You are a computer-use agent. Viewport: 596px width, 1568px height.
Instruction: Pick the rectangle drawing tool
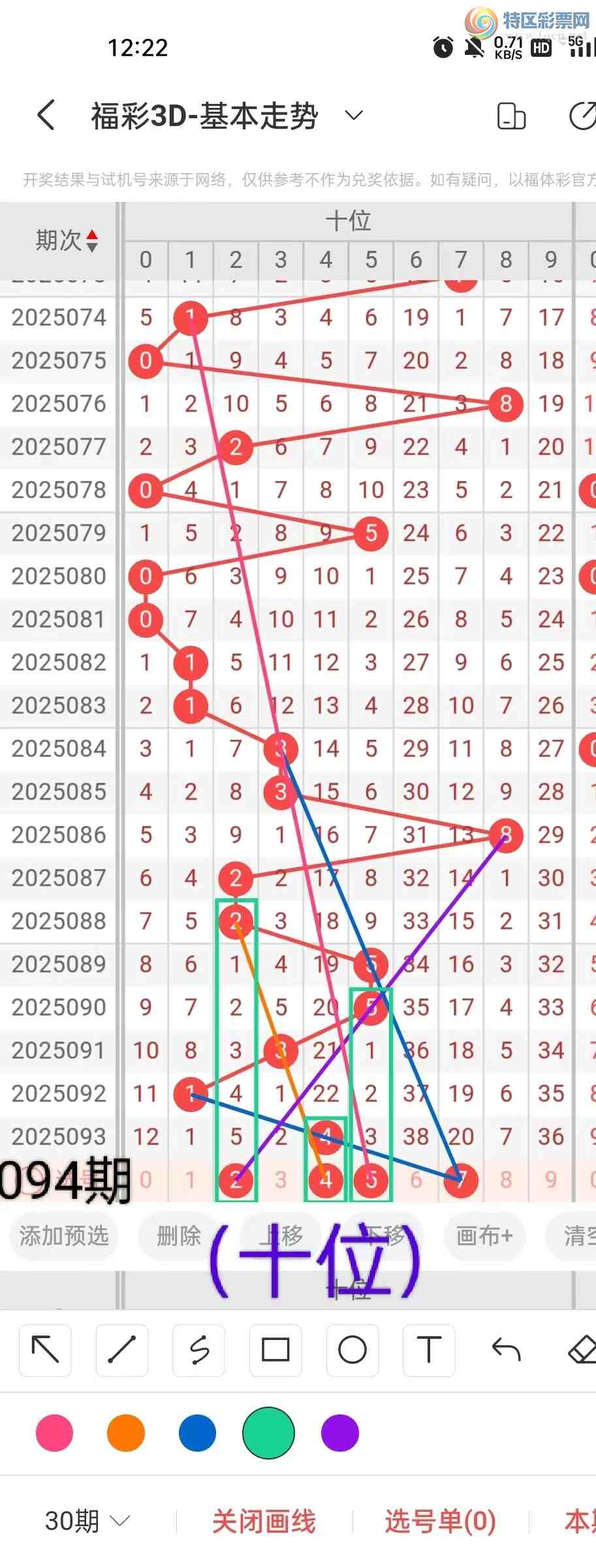(275, 1350)
